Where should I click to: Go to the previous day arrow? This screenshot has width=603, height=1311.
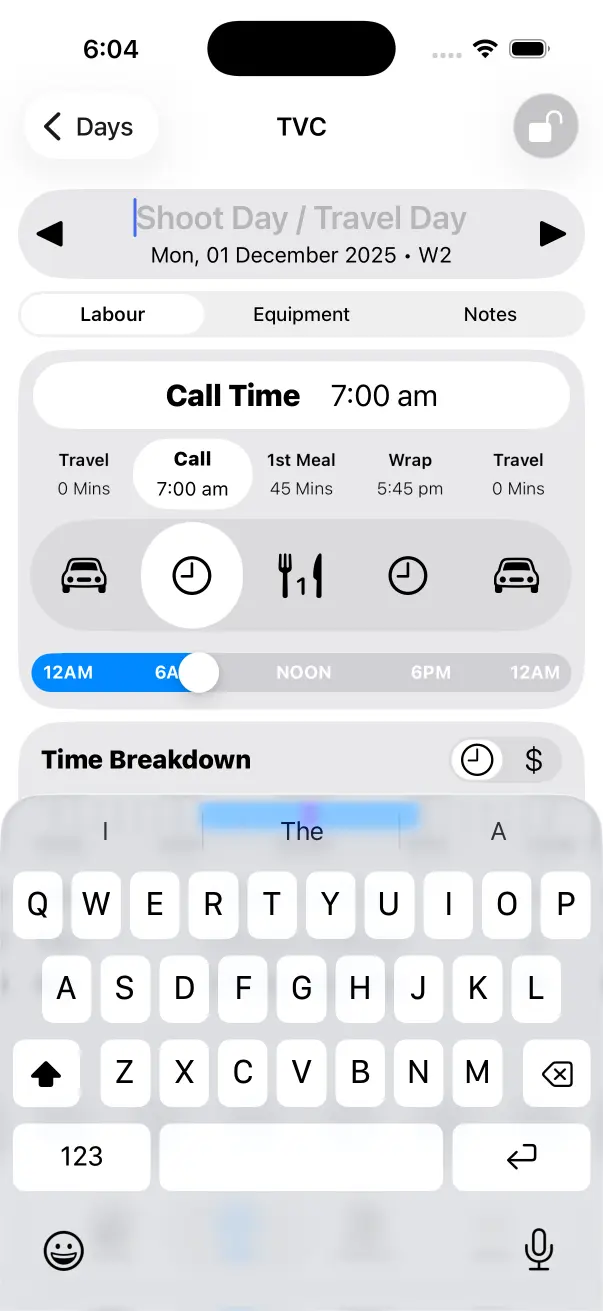click(x=50, y=234)
